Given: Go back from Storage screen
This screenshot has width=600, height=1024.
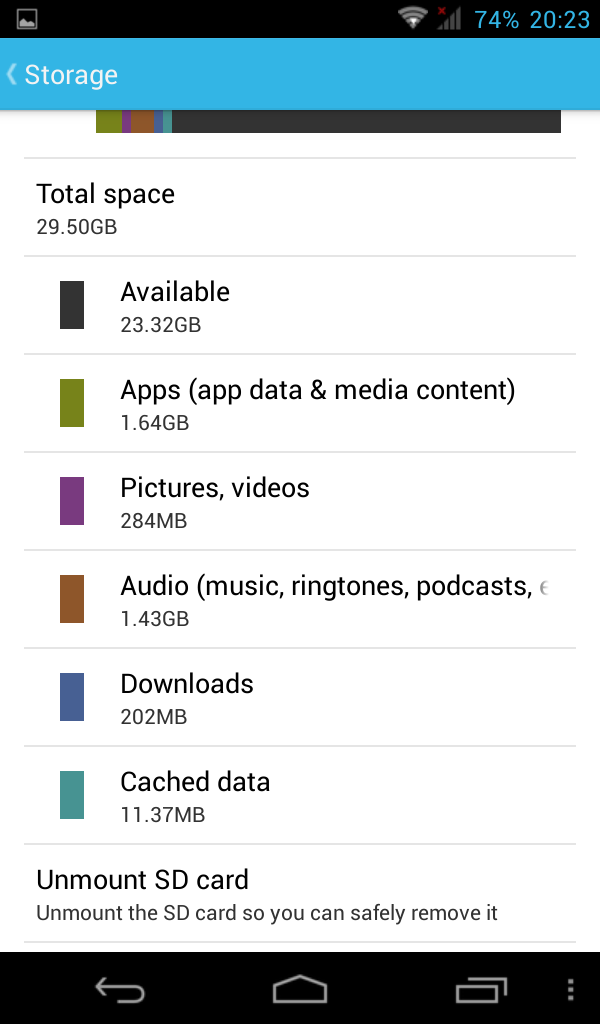Looking at the screenshot, I should 62,74.
